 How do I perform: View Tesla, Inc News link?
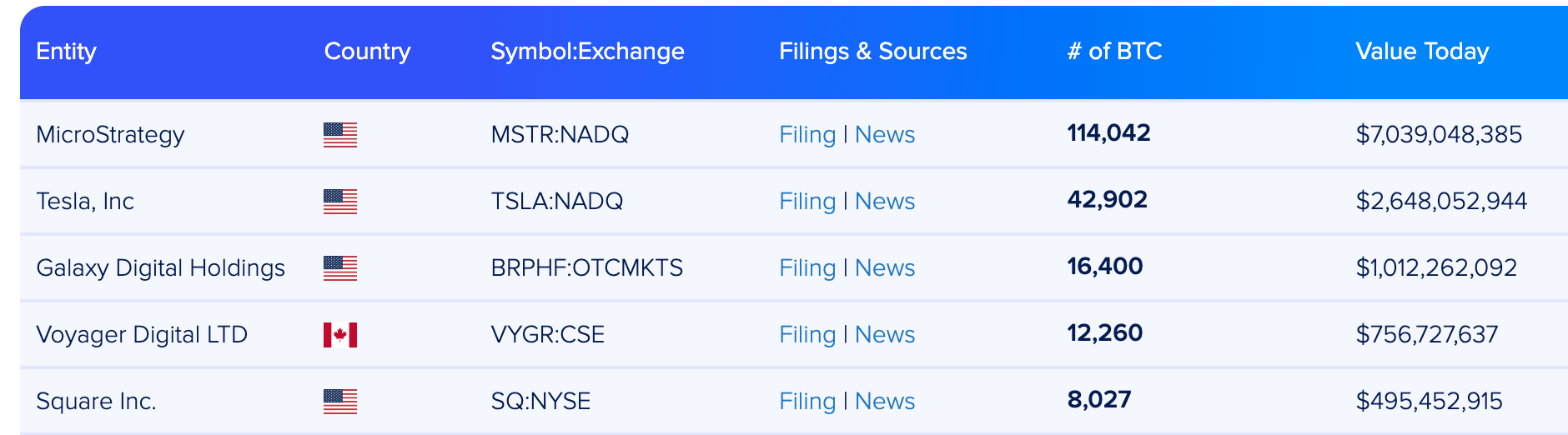click(x=884, y=201)
